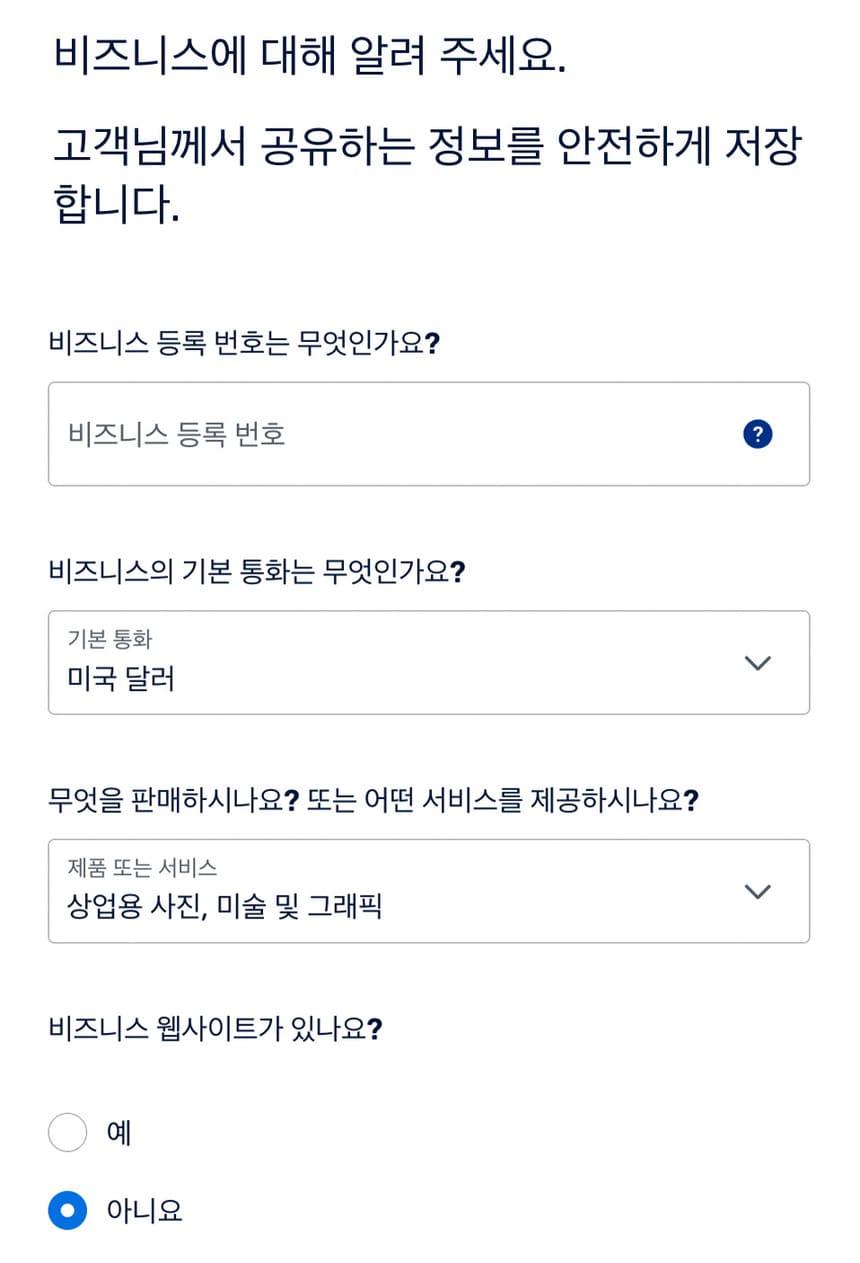Click the arrow icon on the 제품 또는 서비스 field
Image resolution: width=860 pixels, height=1263 pixels.
(758, 890)
